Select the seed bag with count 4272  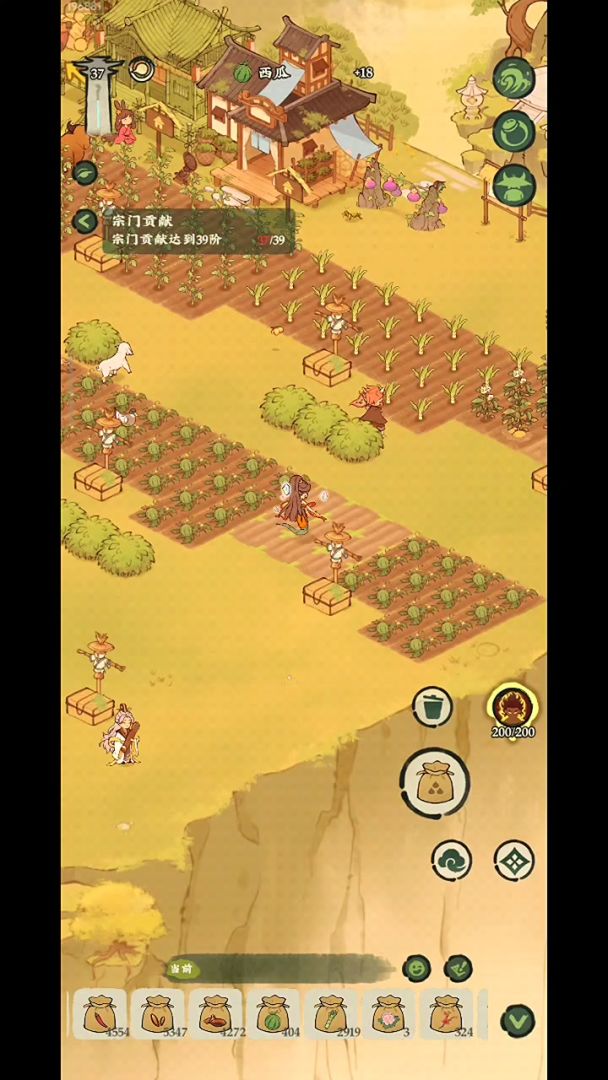(x=216, y=1014)
